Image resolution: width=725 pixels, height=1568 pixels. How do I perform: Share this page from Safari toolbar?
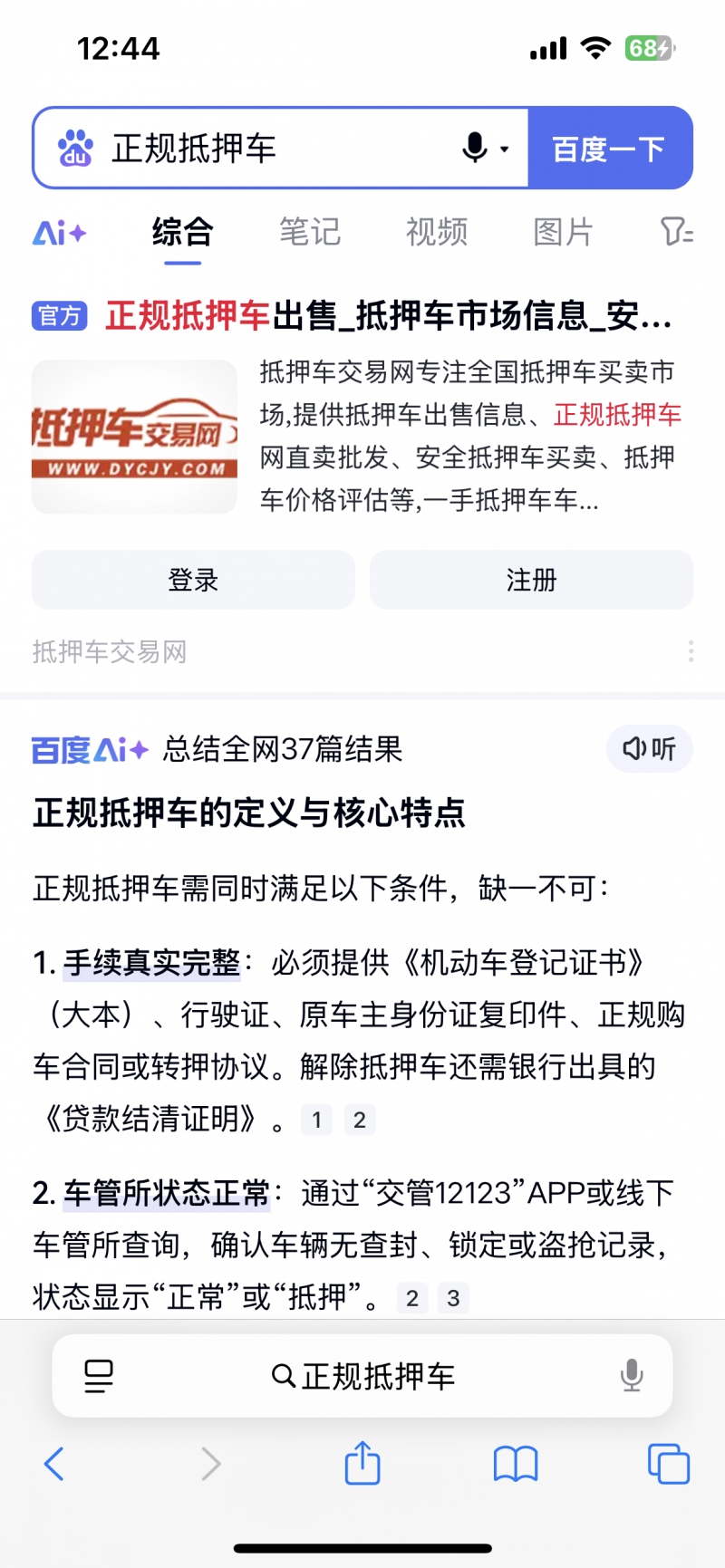[x=362, y=1462]
